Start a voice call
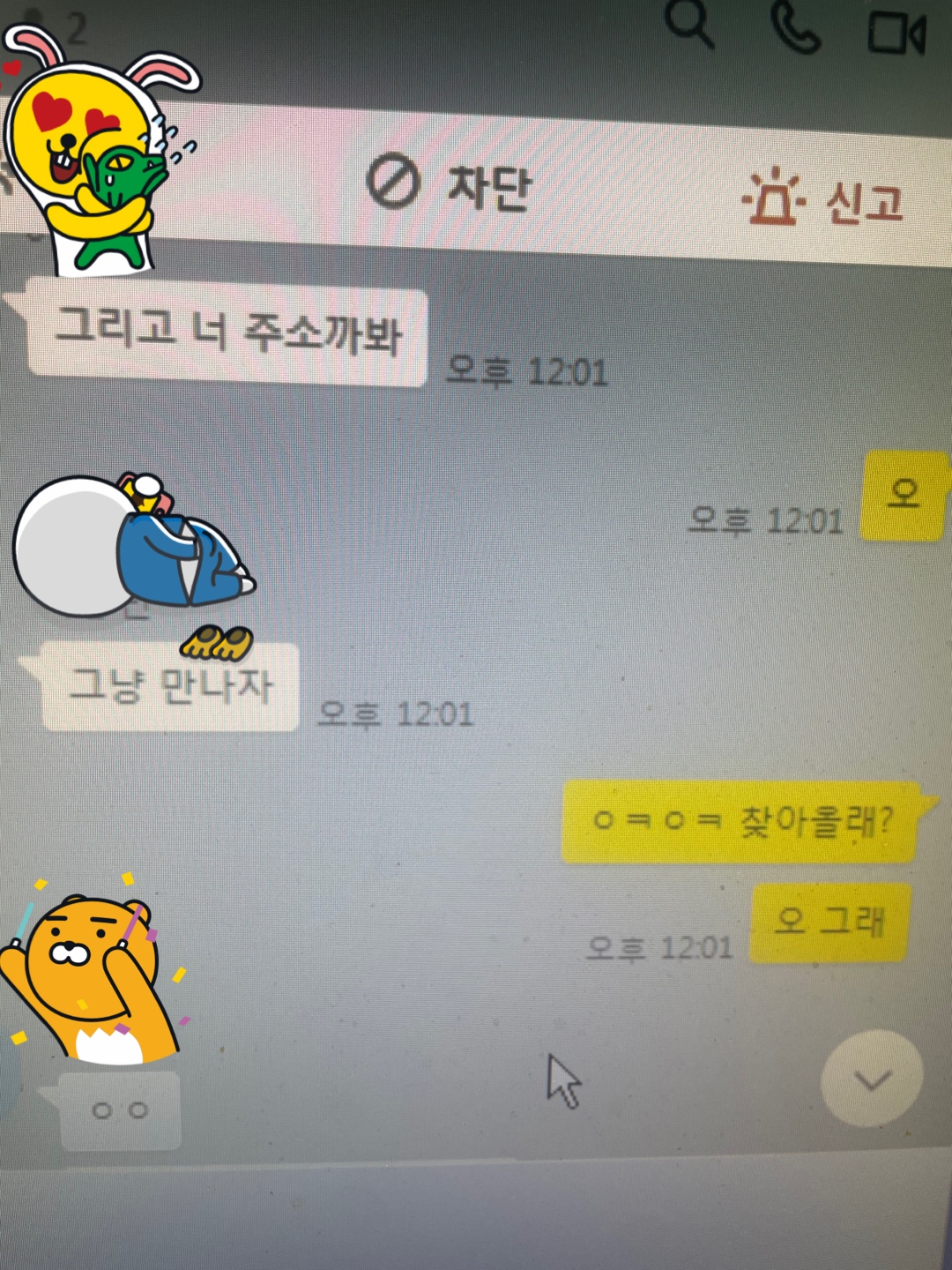Screen dimensions: 952x1270 click(795, 28)
